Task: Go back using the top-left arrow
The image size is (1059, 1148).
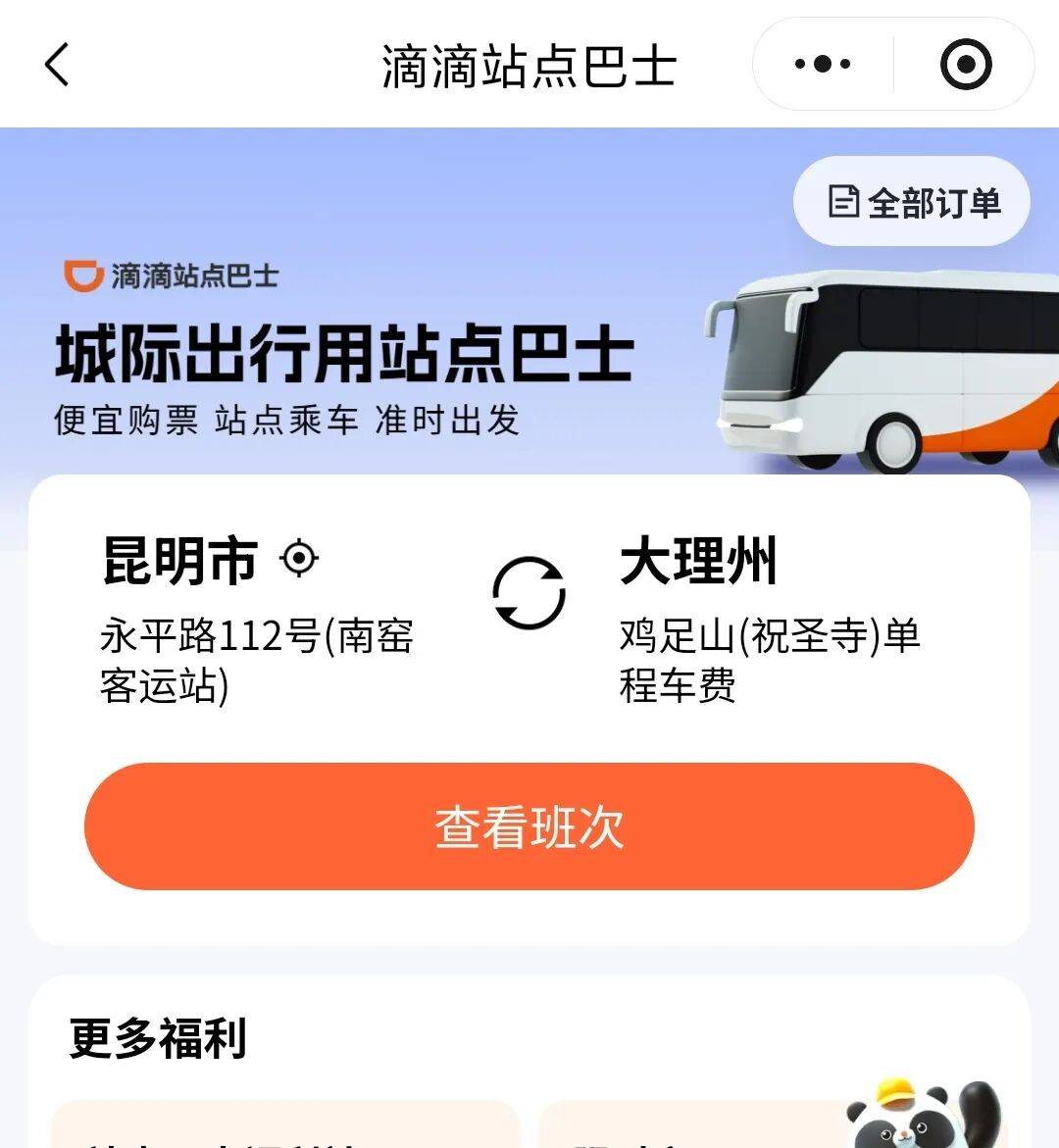Action: tap(58, 66)
